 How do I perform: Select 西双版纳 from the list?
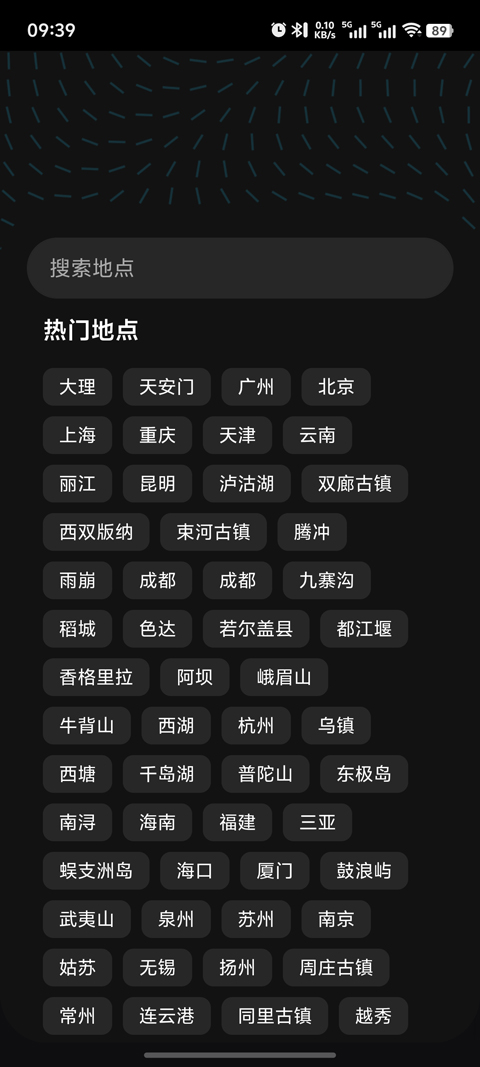96,532
